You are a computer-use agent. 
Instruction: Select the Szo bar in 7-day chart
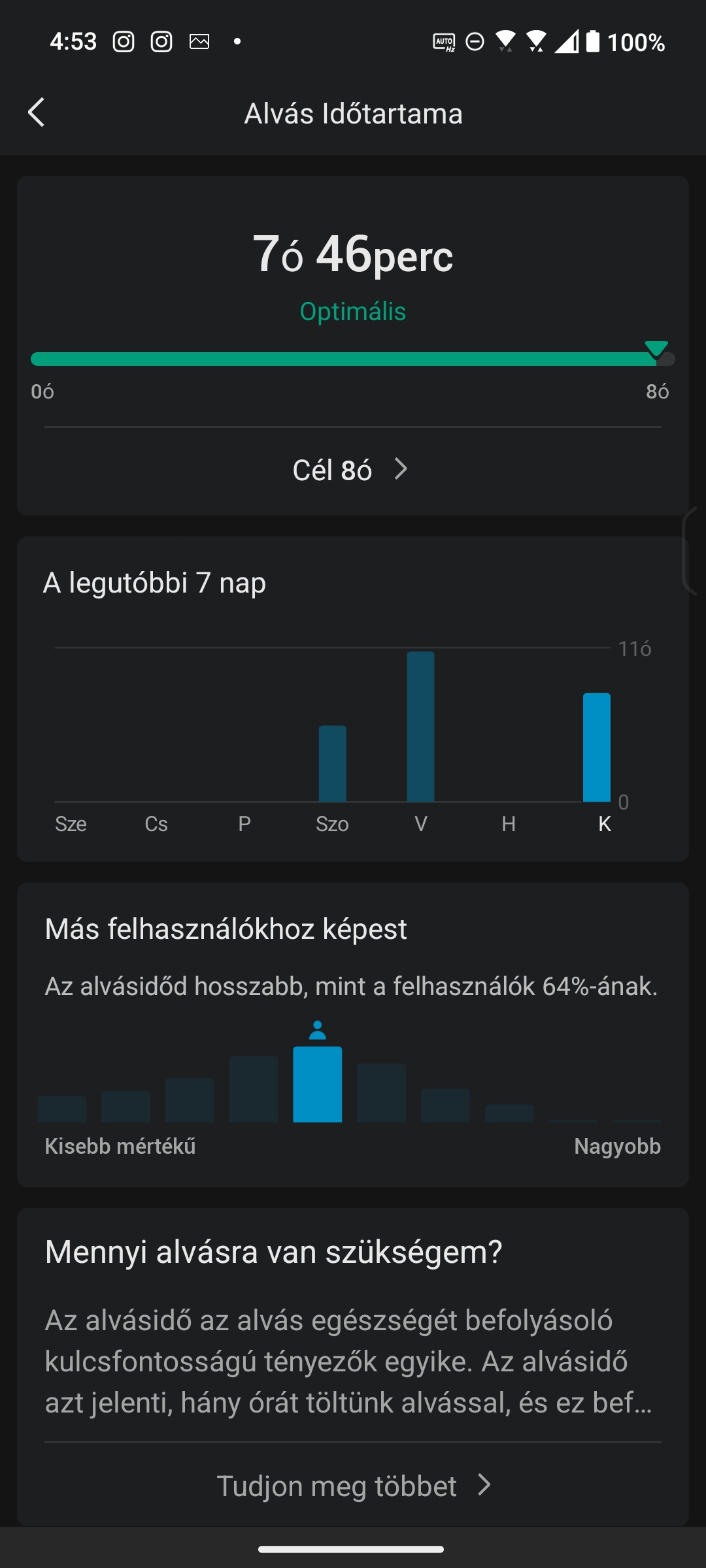coord(332,764)
